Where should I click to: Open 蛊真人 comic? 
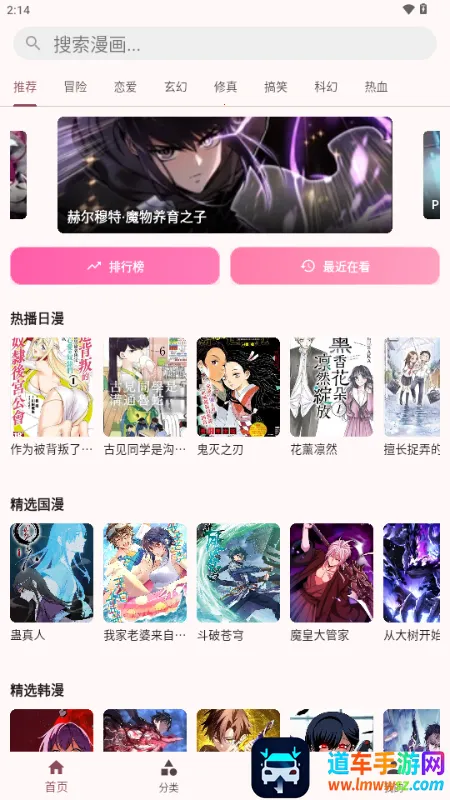(52, 582)
